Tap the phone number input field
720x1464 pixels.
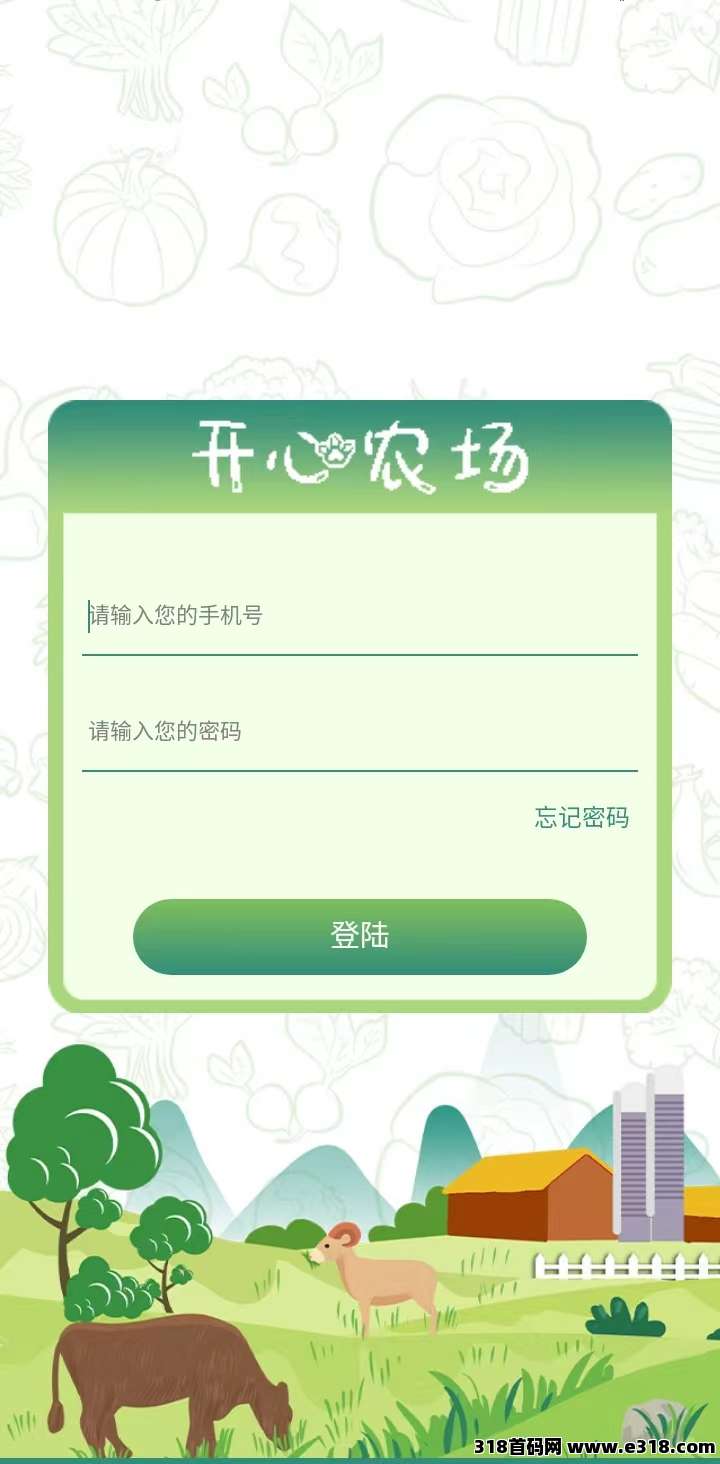[x=359, y=616]
